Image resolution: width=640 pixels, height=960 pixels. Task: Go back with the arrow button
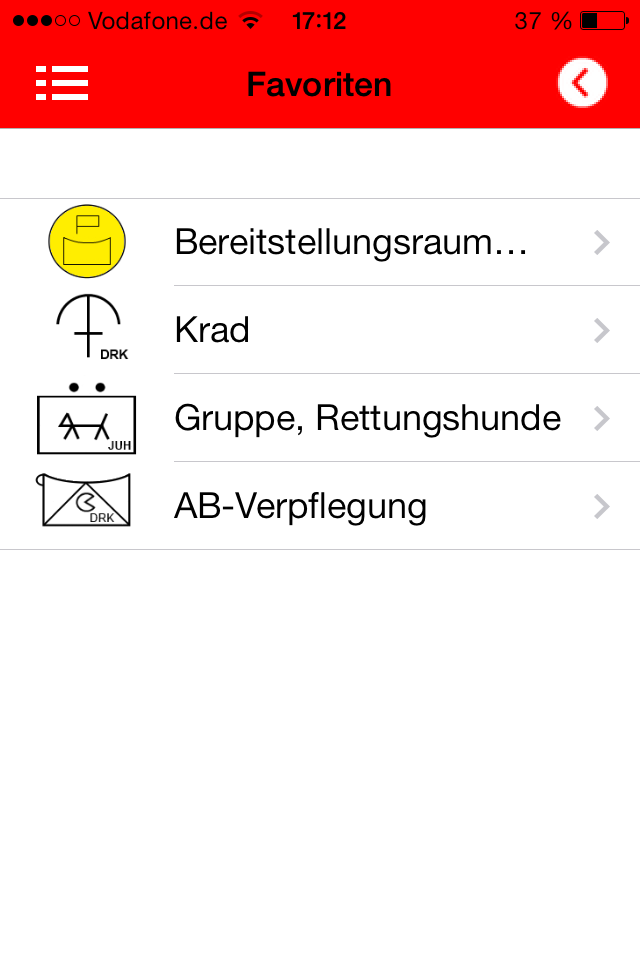tap(582, 83)
